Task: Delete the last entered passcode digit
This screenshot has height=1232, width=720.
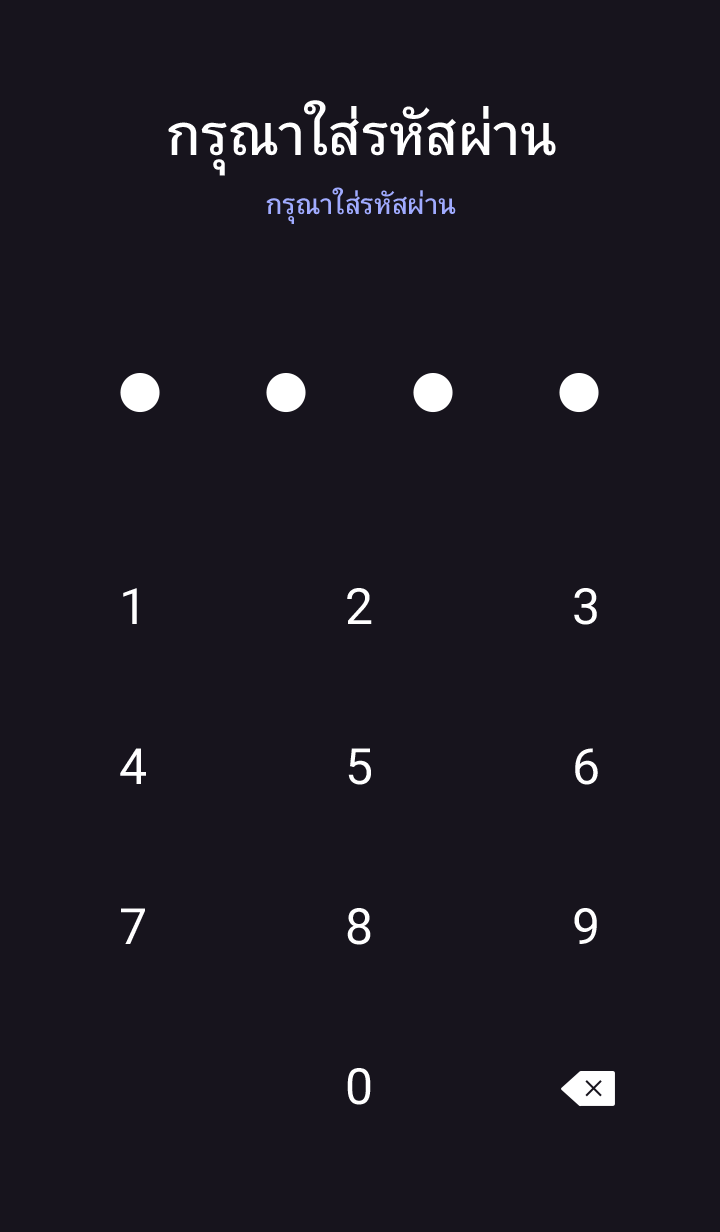Action: tap(588, 1088)
